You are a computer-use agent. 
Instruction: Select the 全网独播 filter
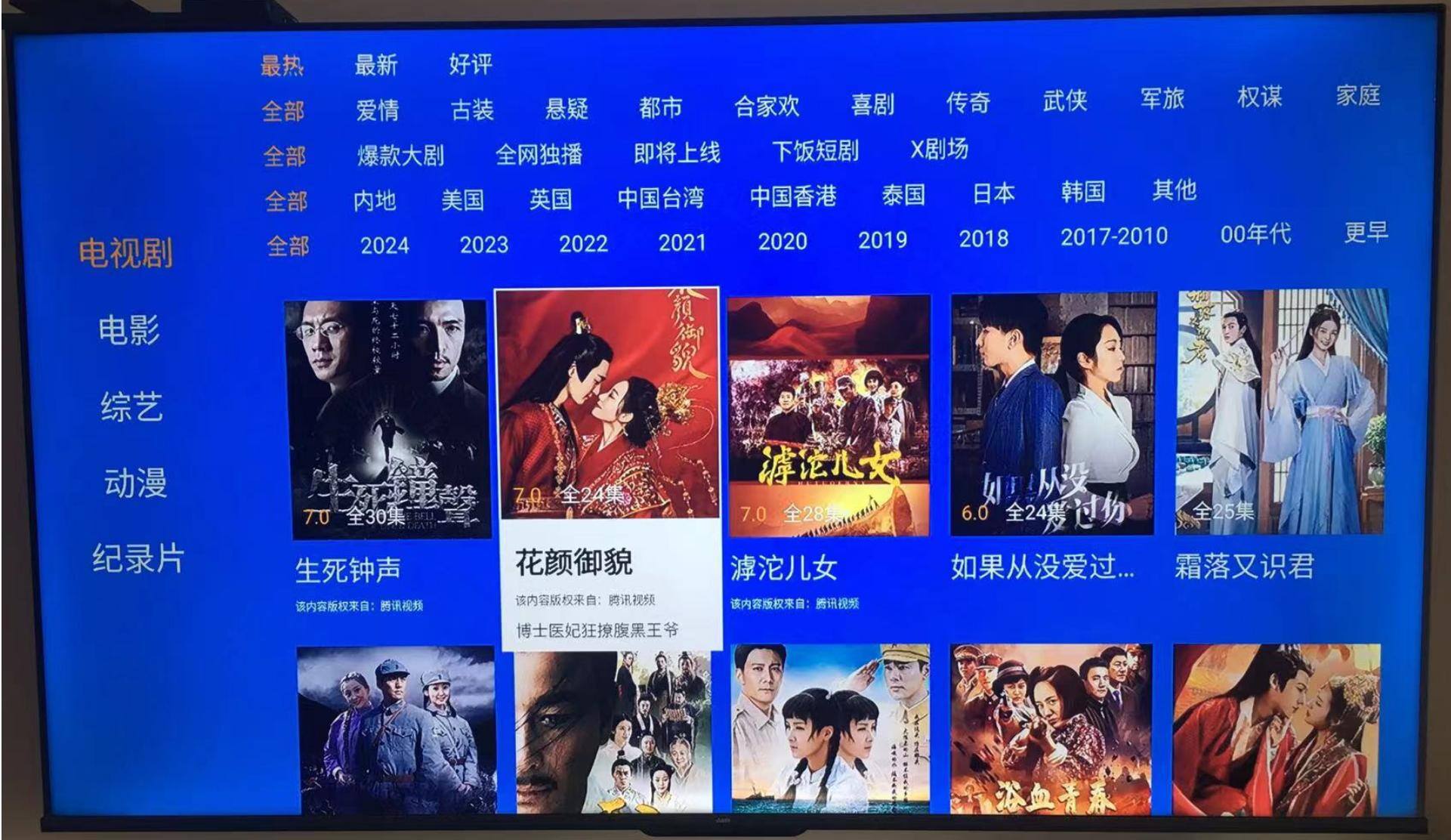click(x=539, y=155)
